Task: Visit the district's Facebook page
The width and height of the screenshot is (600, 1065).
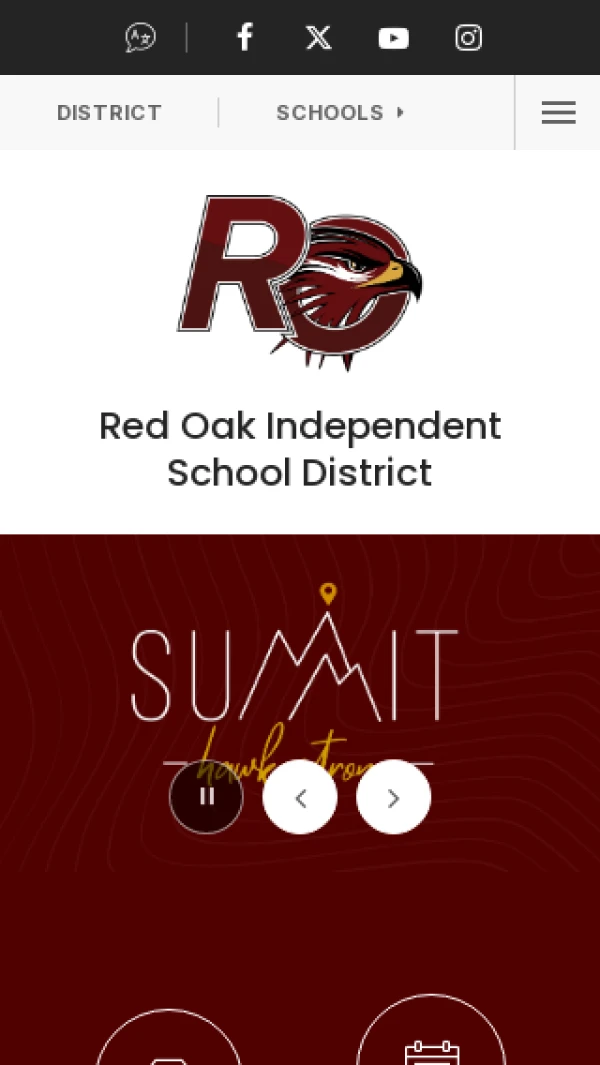Action: click(244, 38)
